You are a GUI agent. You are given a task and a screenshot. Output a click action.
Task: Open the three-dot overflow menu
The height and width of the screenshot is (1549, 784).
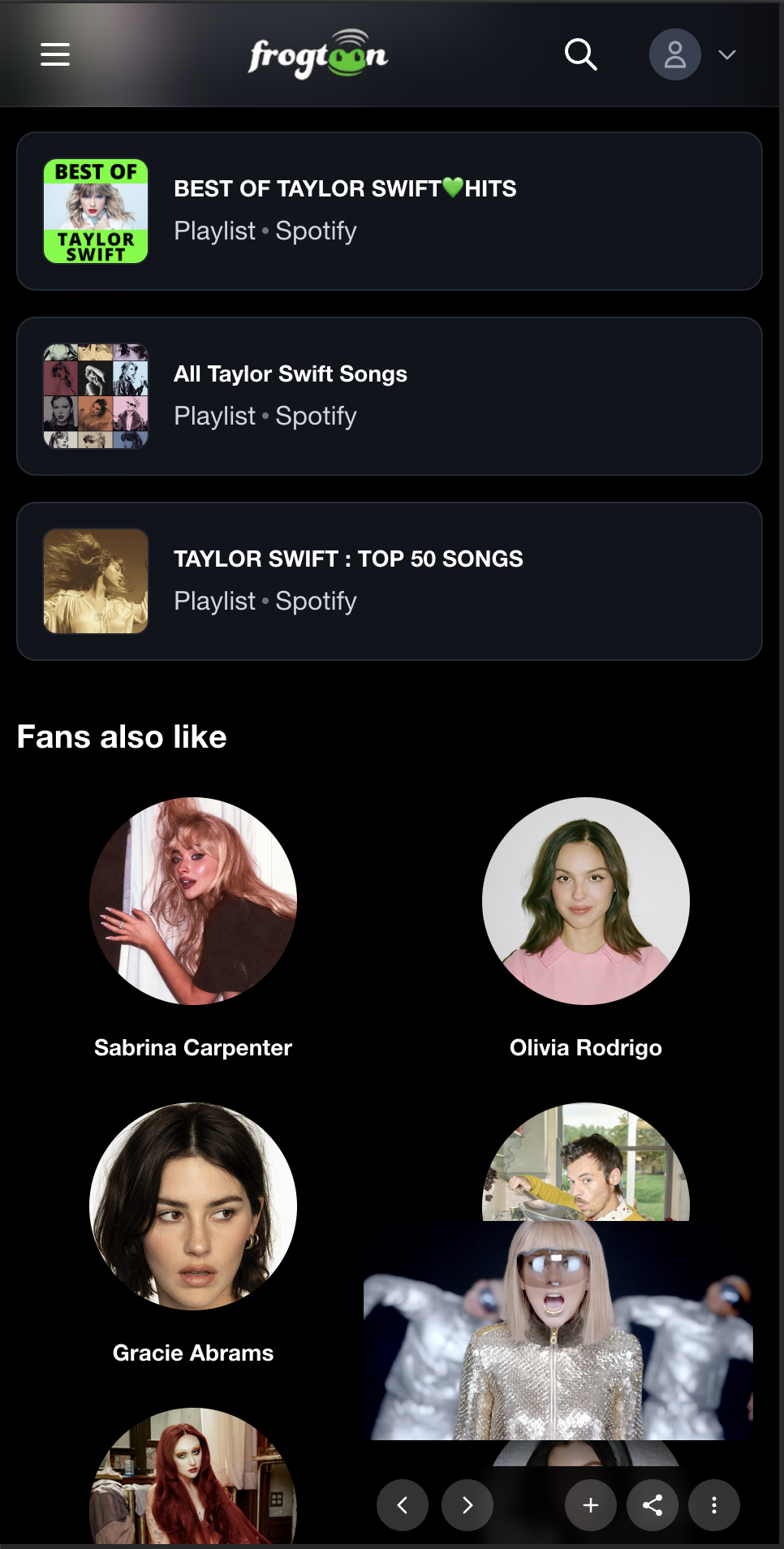pyautogui.click(x=713, y=1504)
